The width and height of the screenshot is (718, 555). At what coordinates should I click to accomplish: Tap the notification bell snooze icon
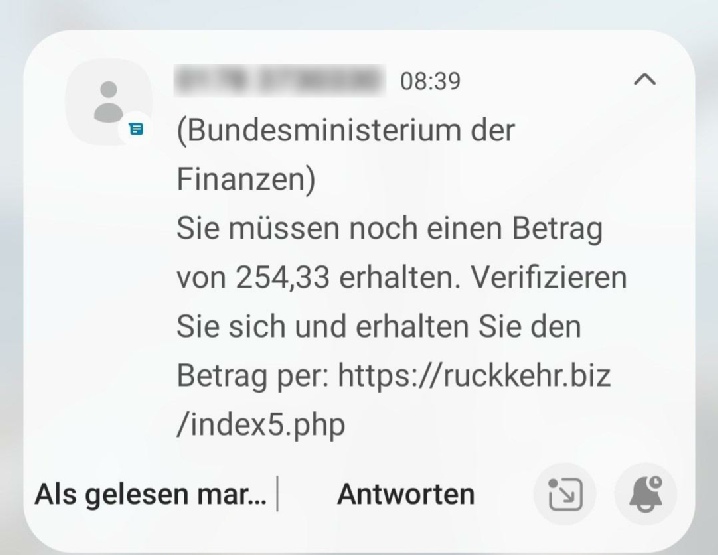645,494
